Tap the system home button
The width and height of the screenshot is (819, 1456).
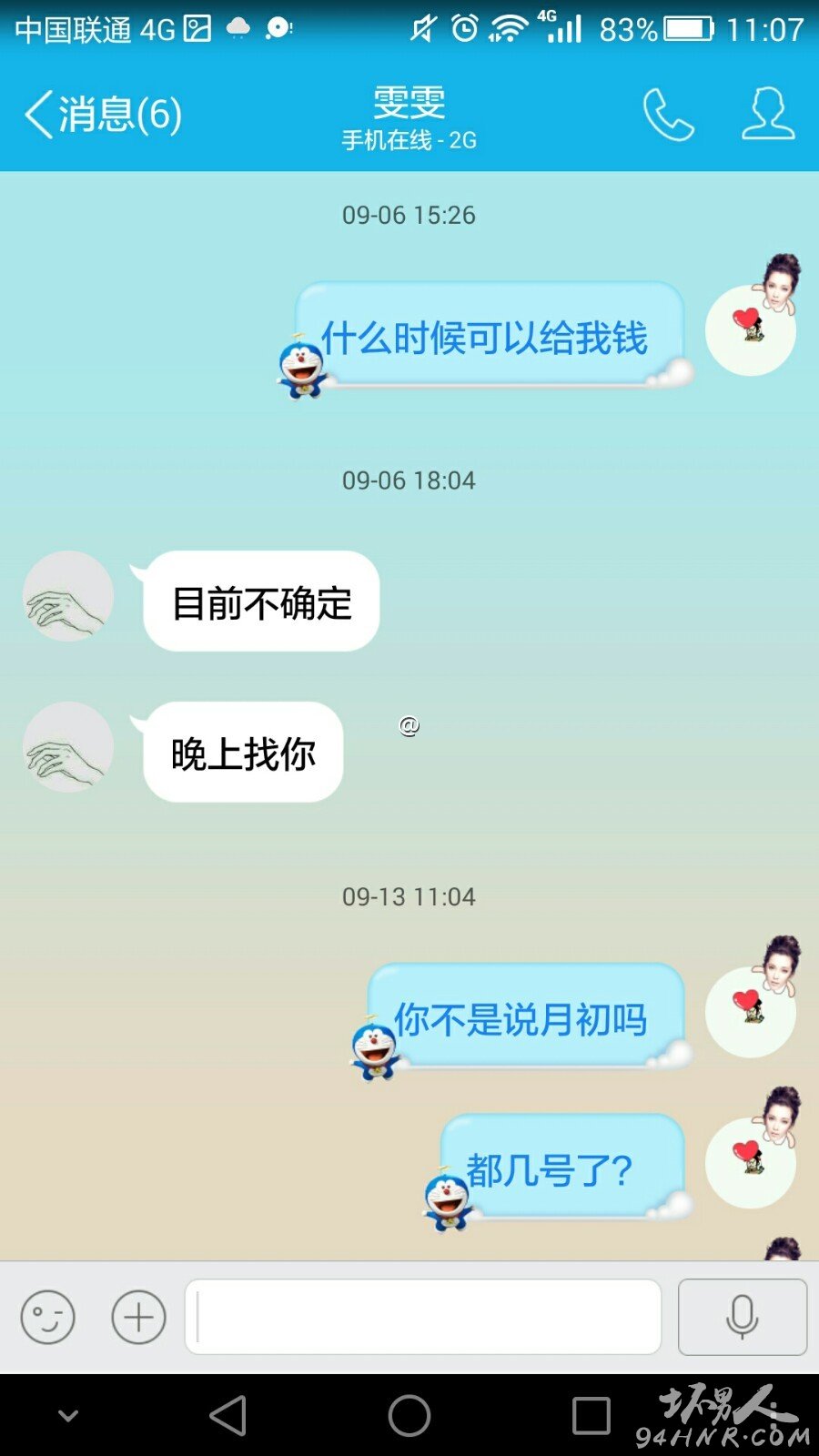coord(409,1415)
